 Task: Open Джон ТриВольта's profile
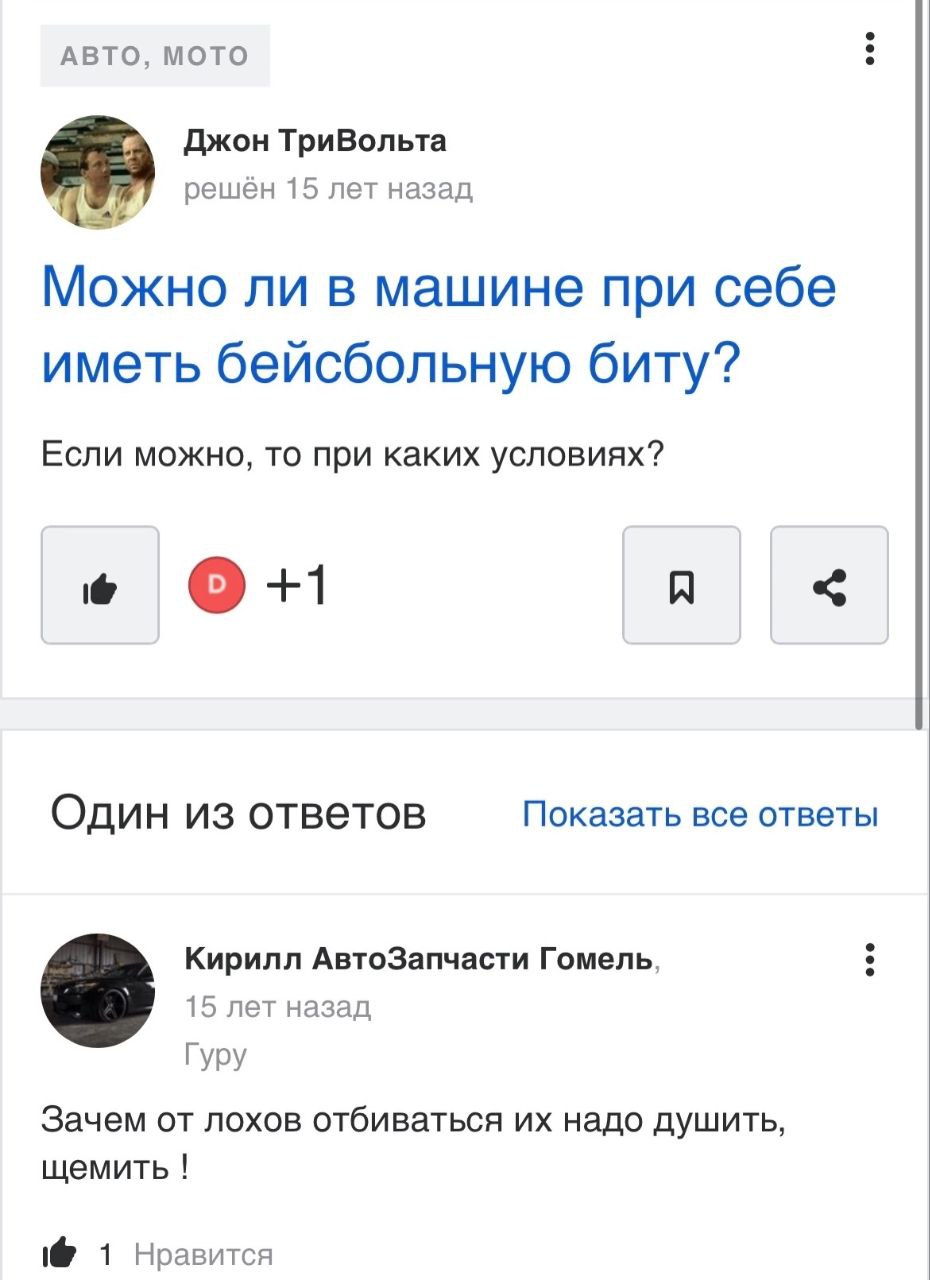315,142
